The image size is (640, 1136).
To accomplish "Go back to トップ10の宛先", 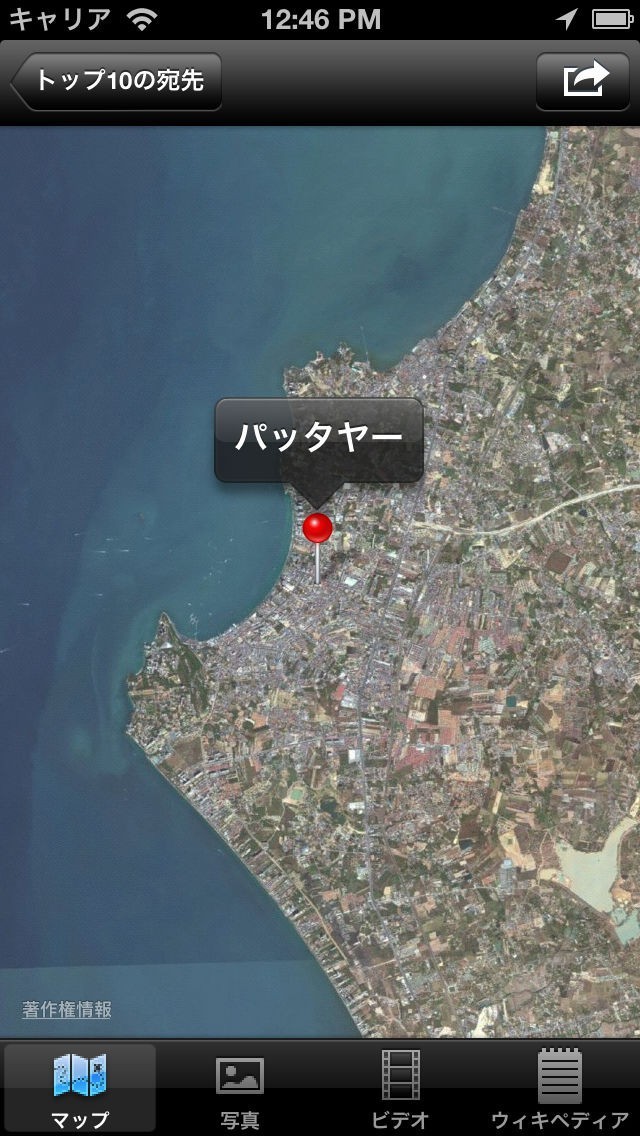I will pyautogui.click(x=116, y=81).
